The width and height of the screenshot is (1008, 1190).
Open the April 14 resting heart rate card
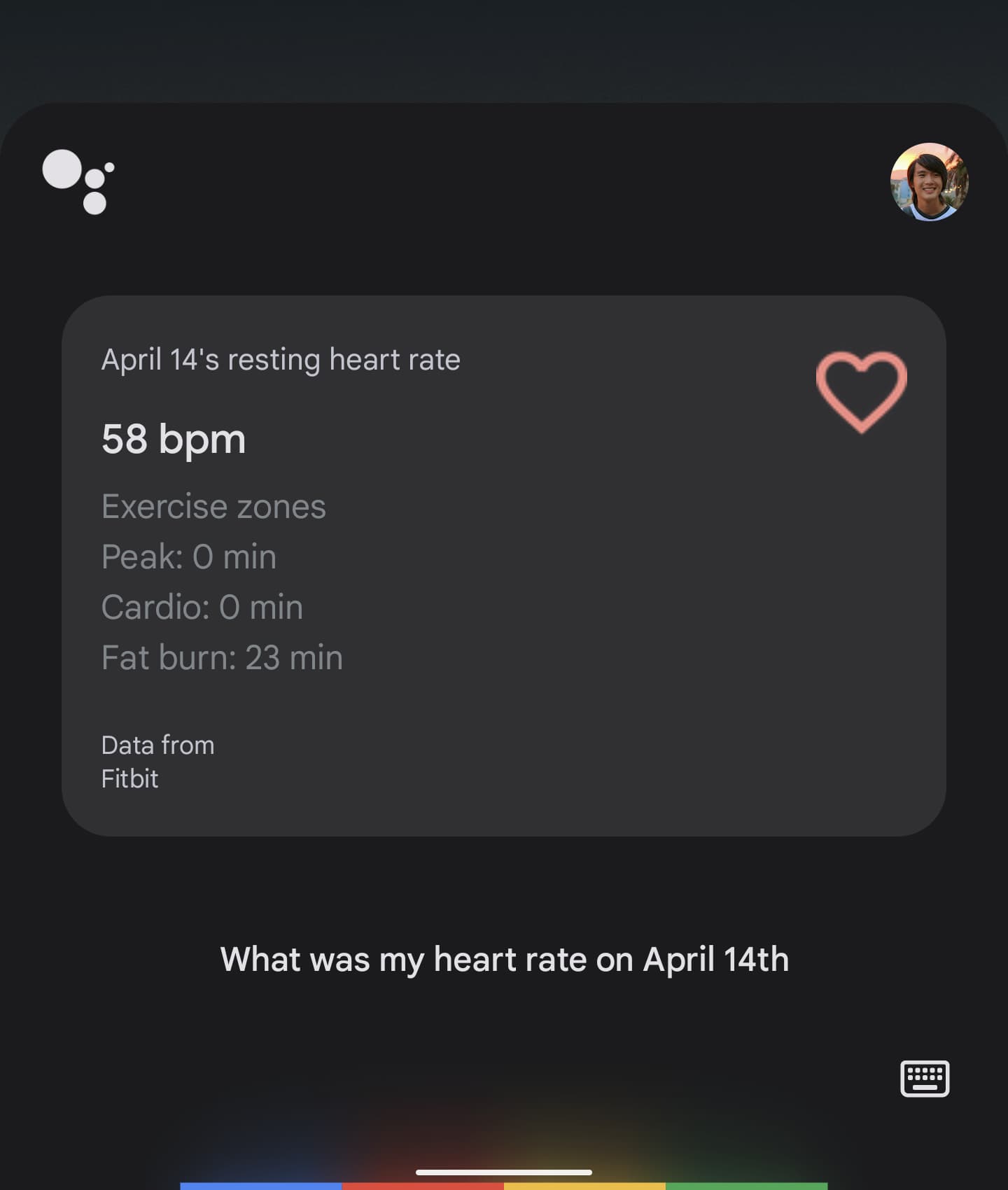504,565
